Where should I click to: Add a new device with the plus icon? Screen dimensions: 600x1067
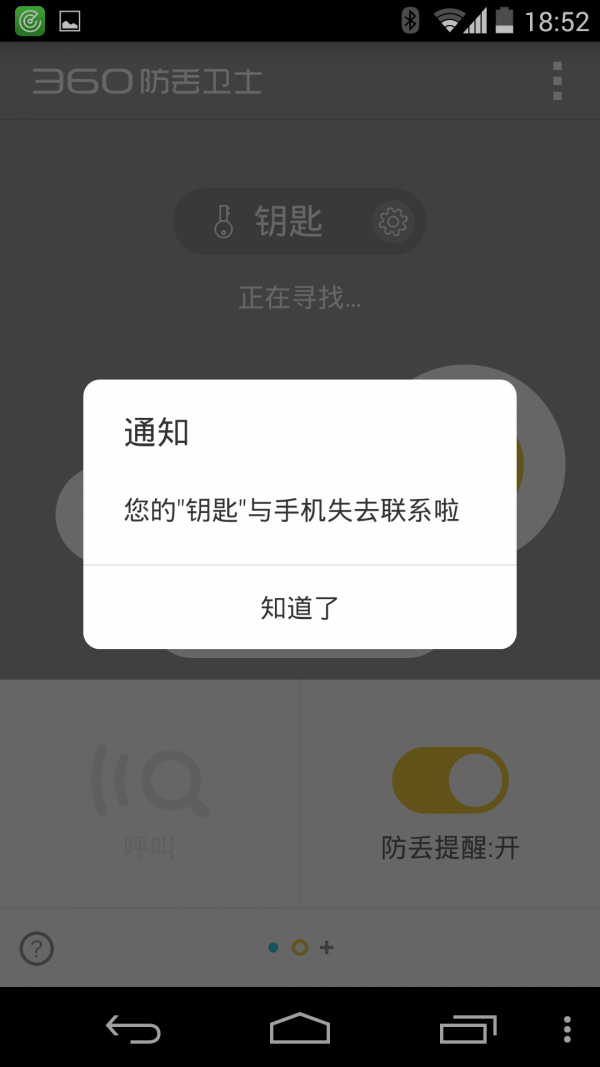[327, 947]
